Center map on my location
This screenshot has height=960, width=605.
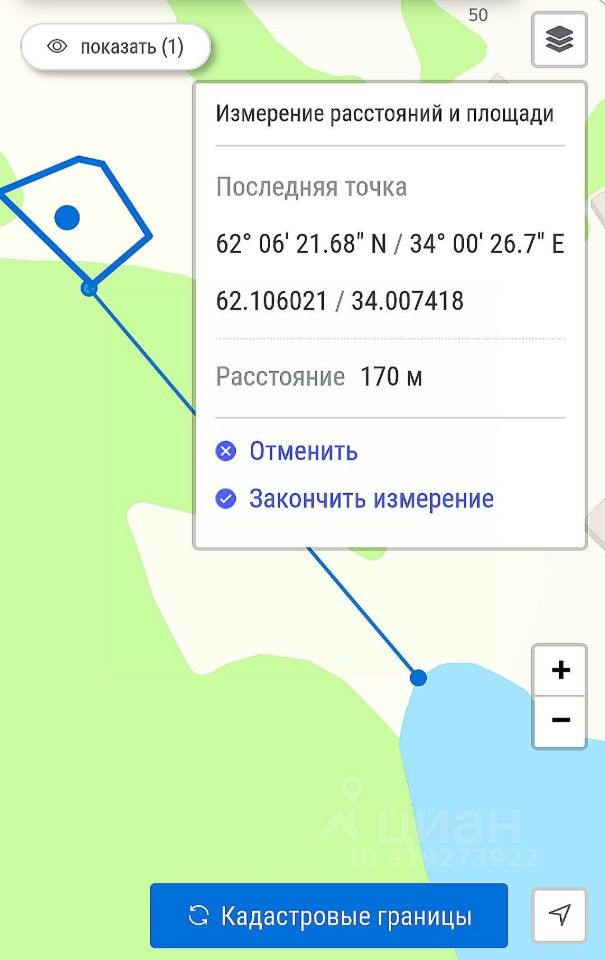coord(560,915)
